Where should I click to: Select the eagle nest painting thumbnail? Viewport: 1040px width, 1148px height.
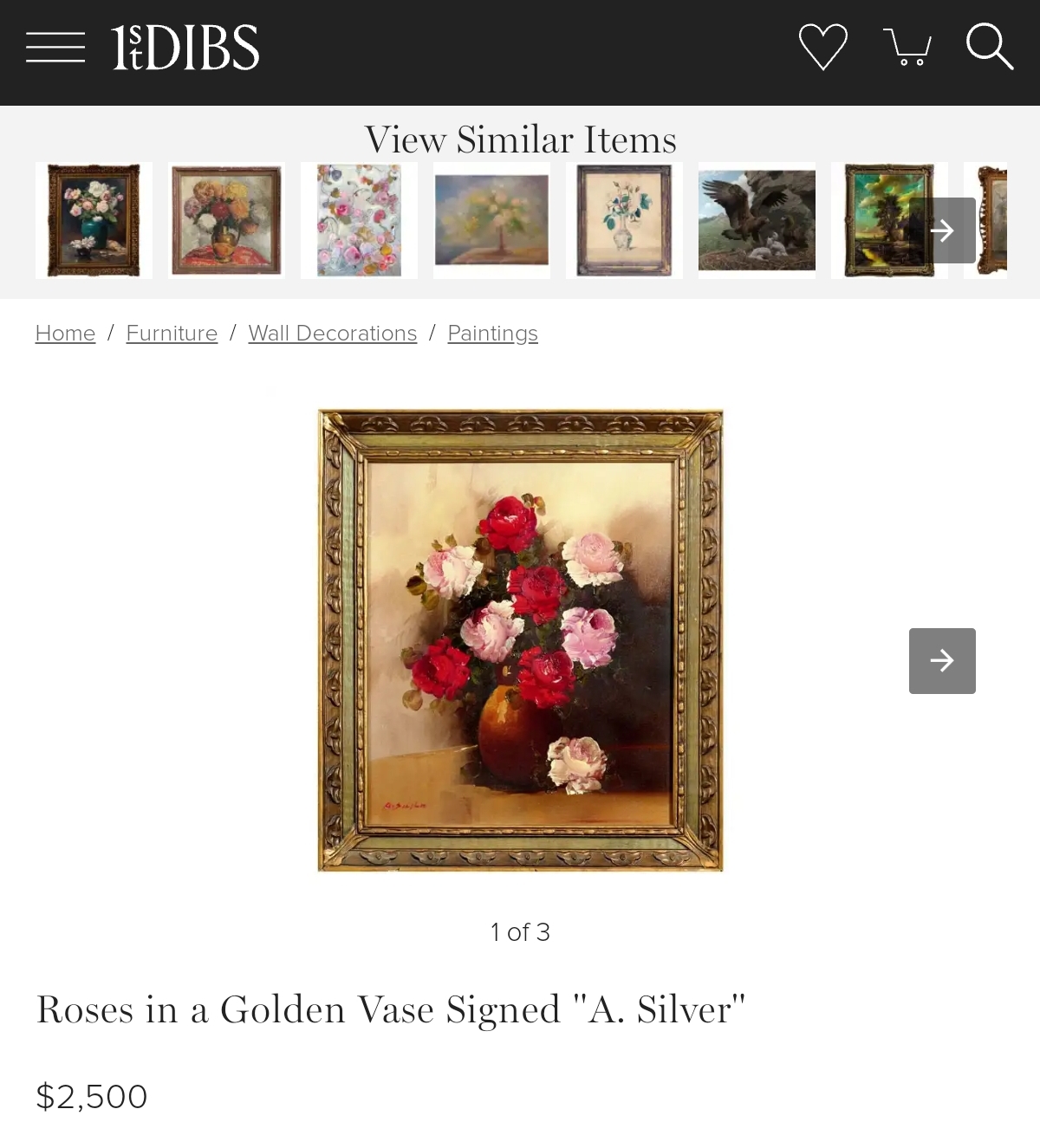tap(756, 220)
